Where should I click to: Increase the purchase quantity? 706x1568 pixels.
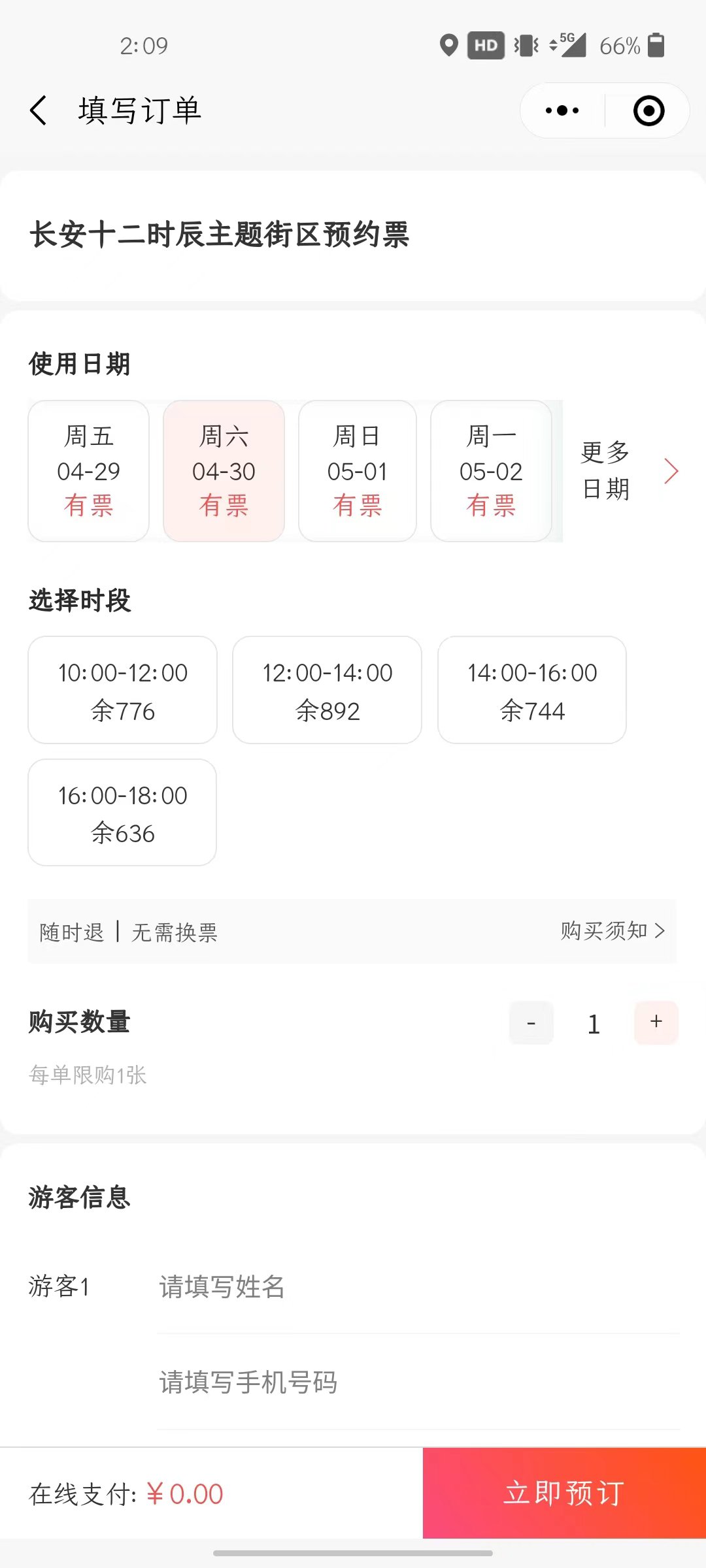656,1022
